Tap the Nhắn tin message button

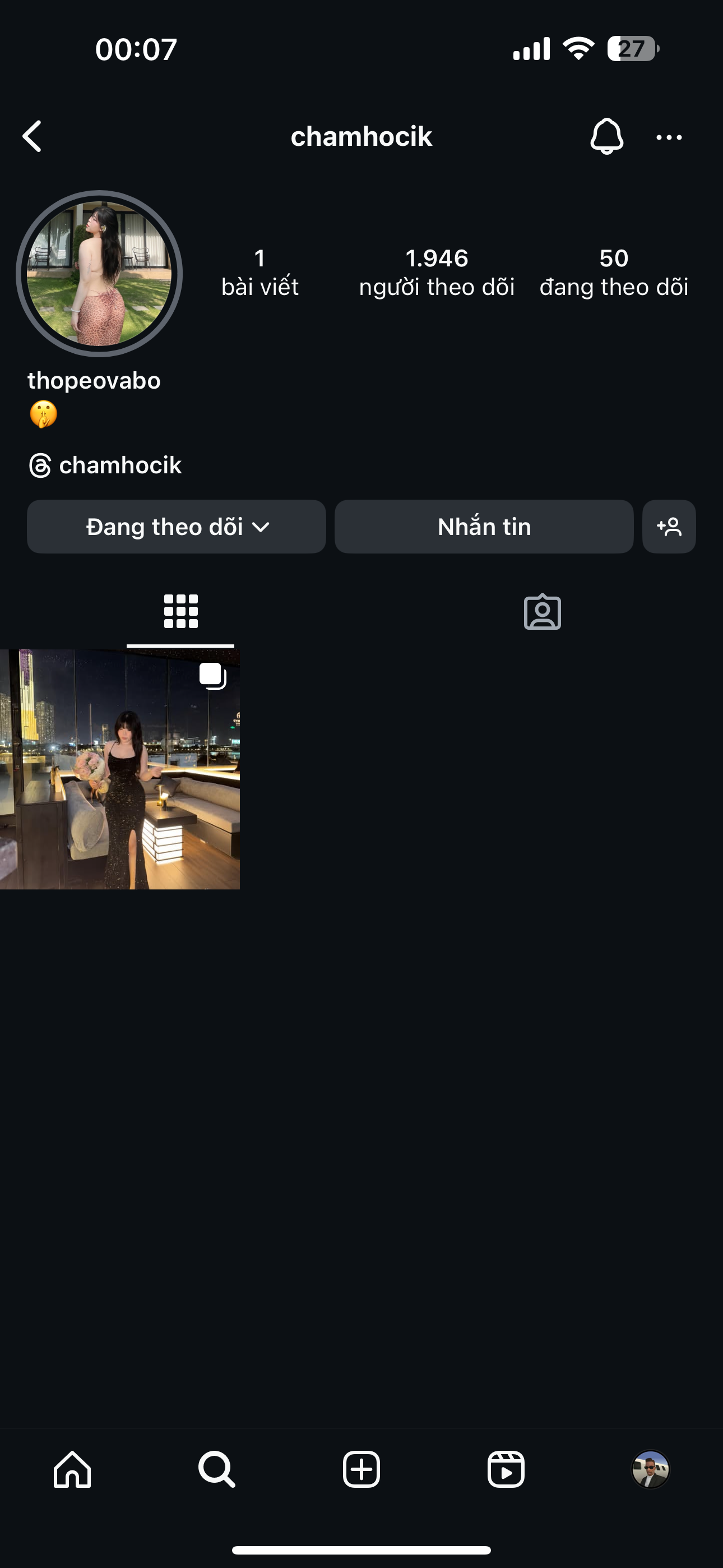484,527
